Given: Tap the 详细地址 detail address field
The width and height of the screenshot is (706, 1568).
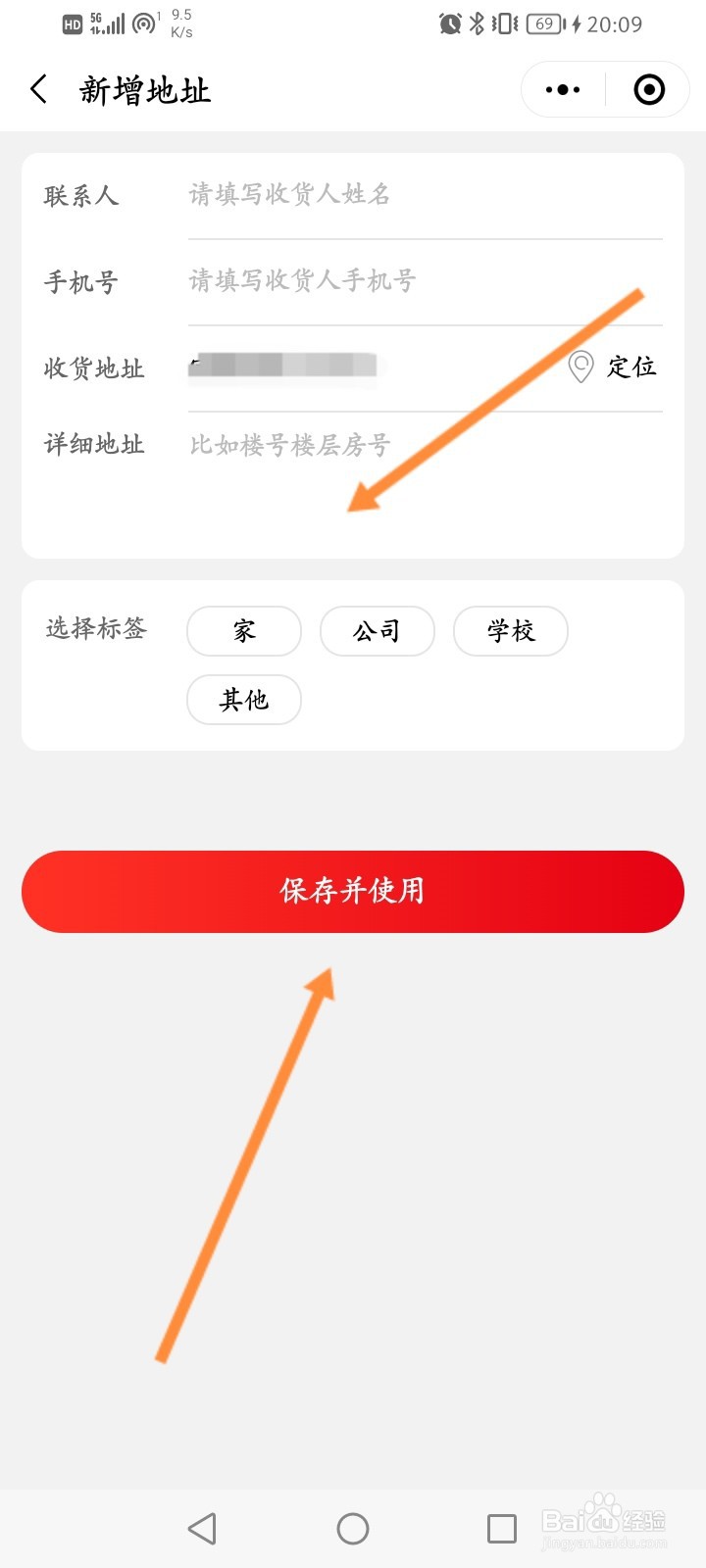Looking at the screenshot, I should click(392, 445).
